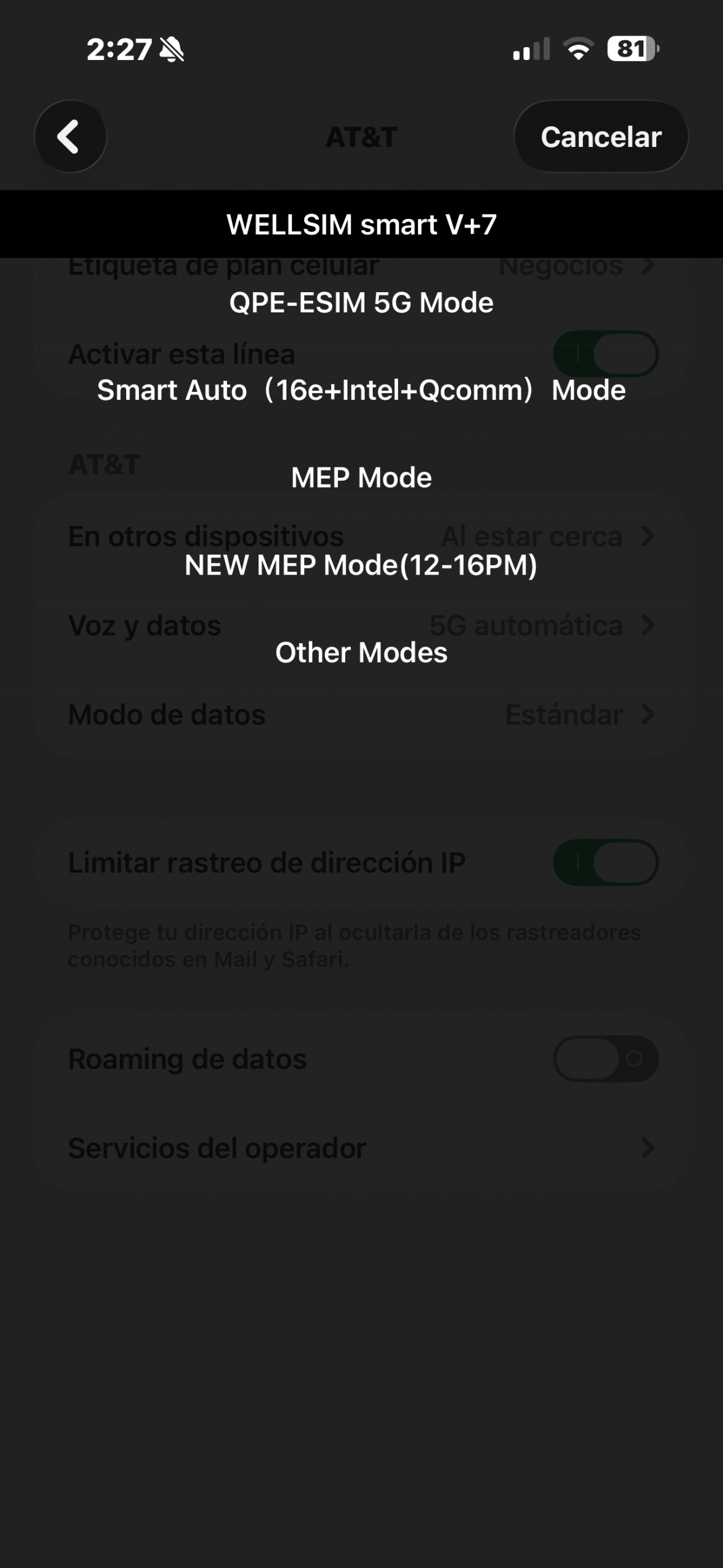Select QPE-ESIM 5G Mode

(361, 303)
